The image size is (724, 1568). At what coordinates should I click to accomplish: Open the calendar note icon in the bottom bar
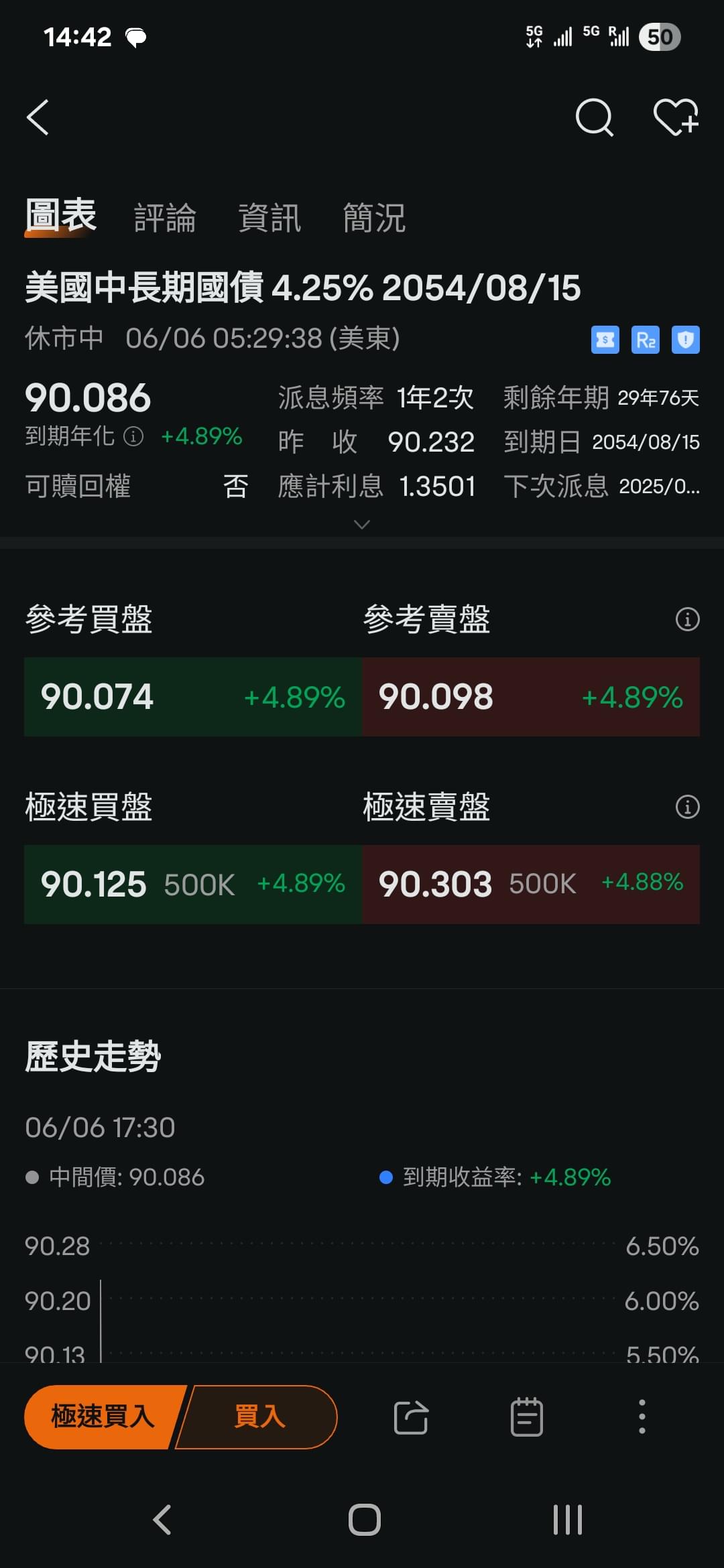point(527,1417)
